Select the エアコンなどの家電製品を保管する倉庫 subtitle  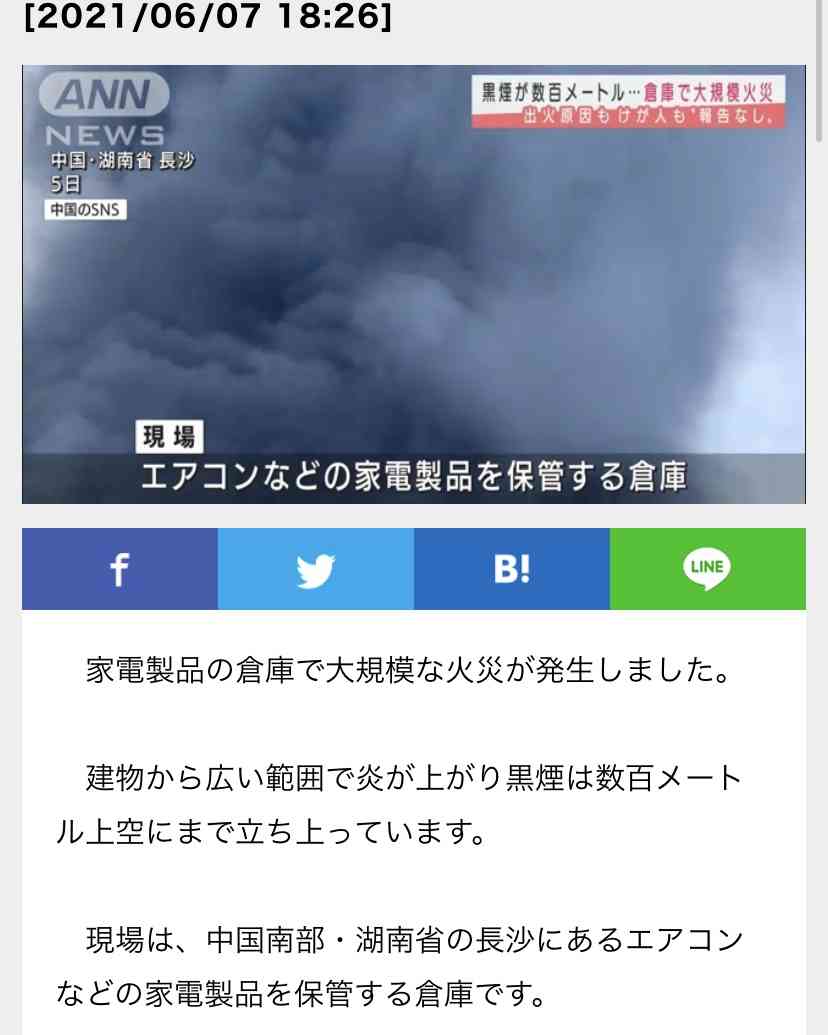[413, 479]
